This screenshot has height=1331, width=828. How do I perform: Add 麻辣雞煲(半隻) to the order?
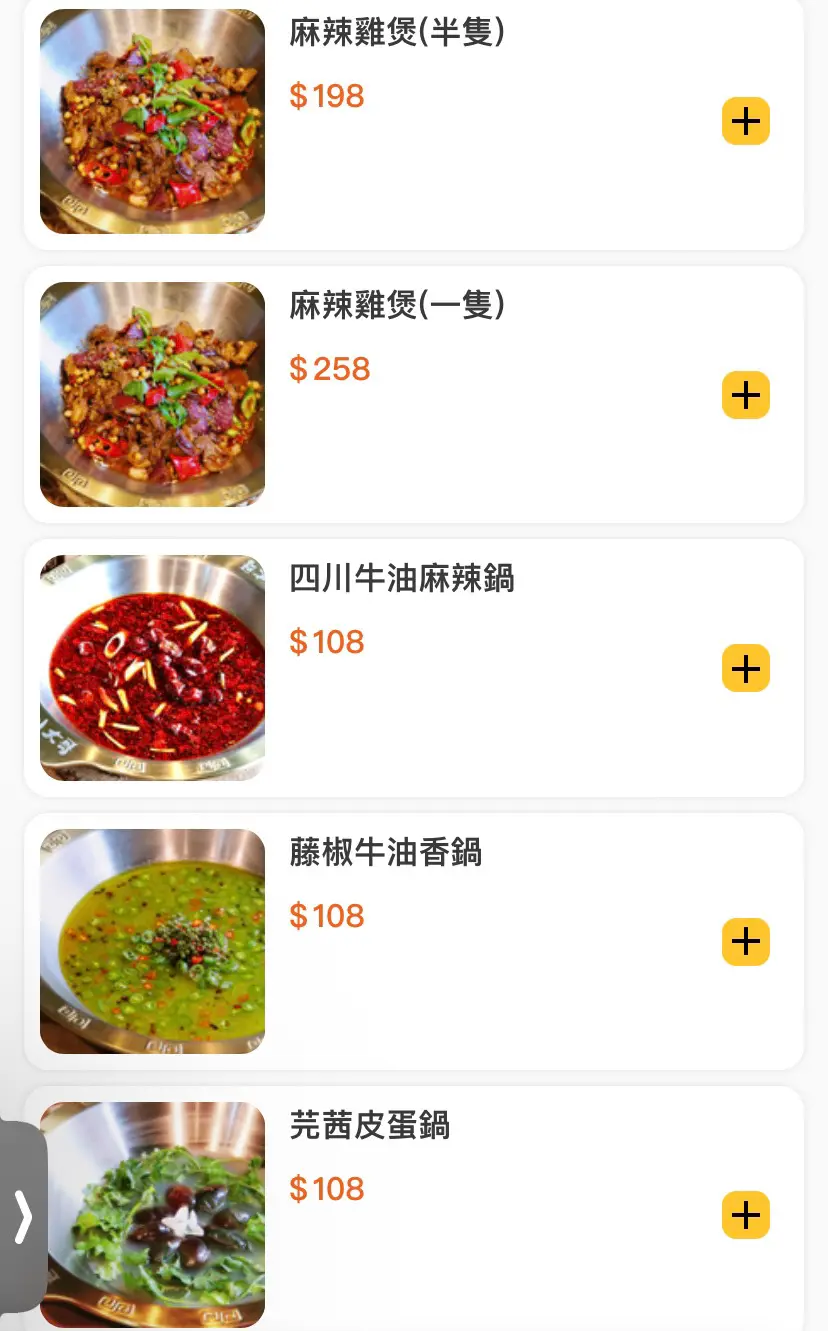(746, 122)
